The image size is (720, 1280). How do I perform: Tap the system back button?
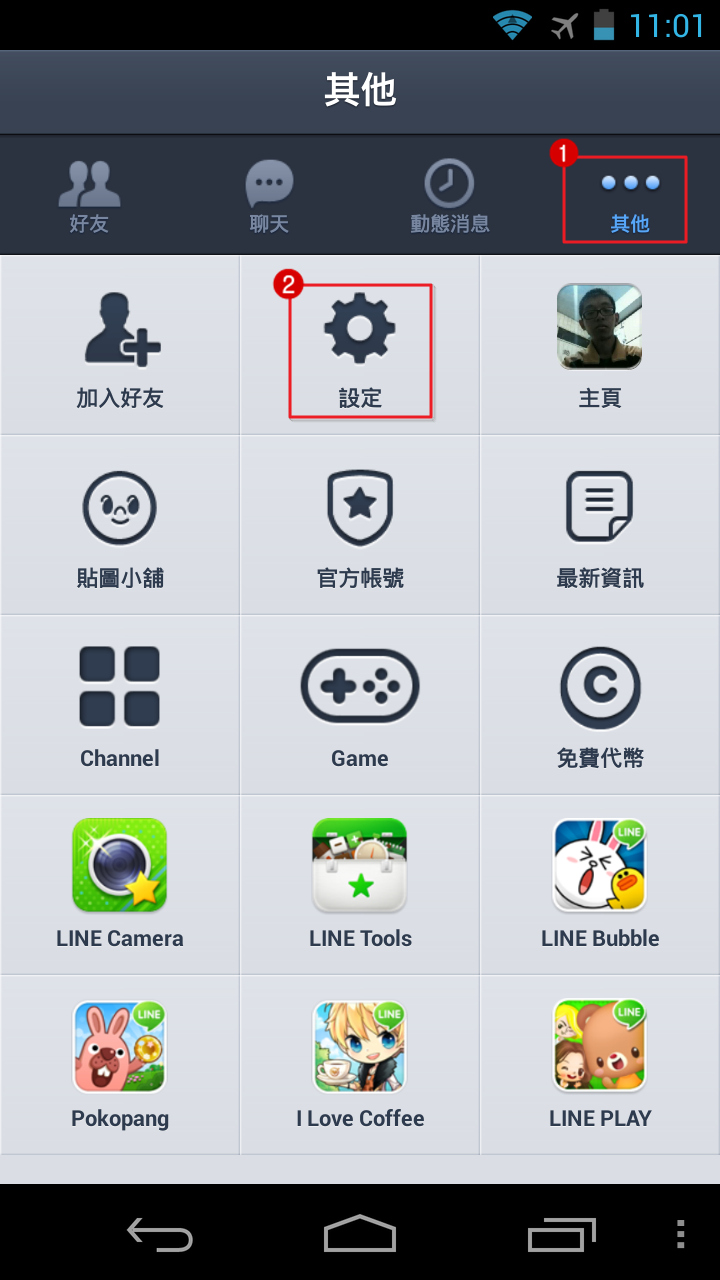[160, 1234]
